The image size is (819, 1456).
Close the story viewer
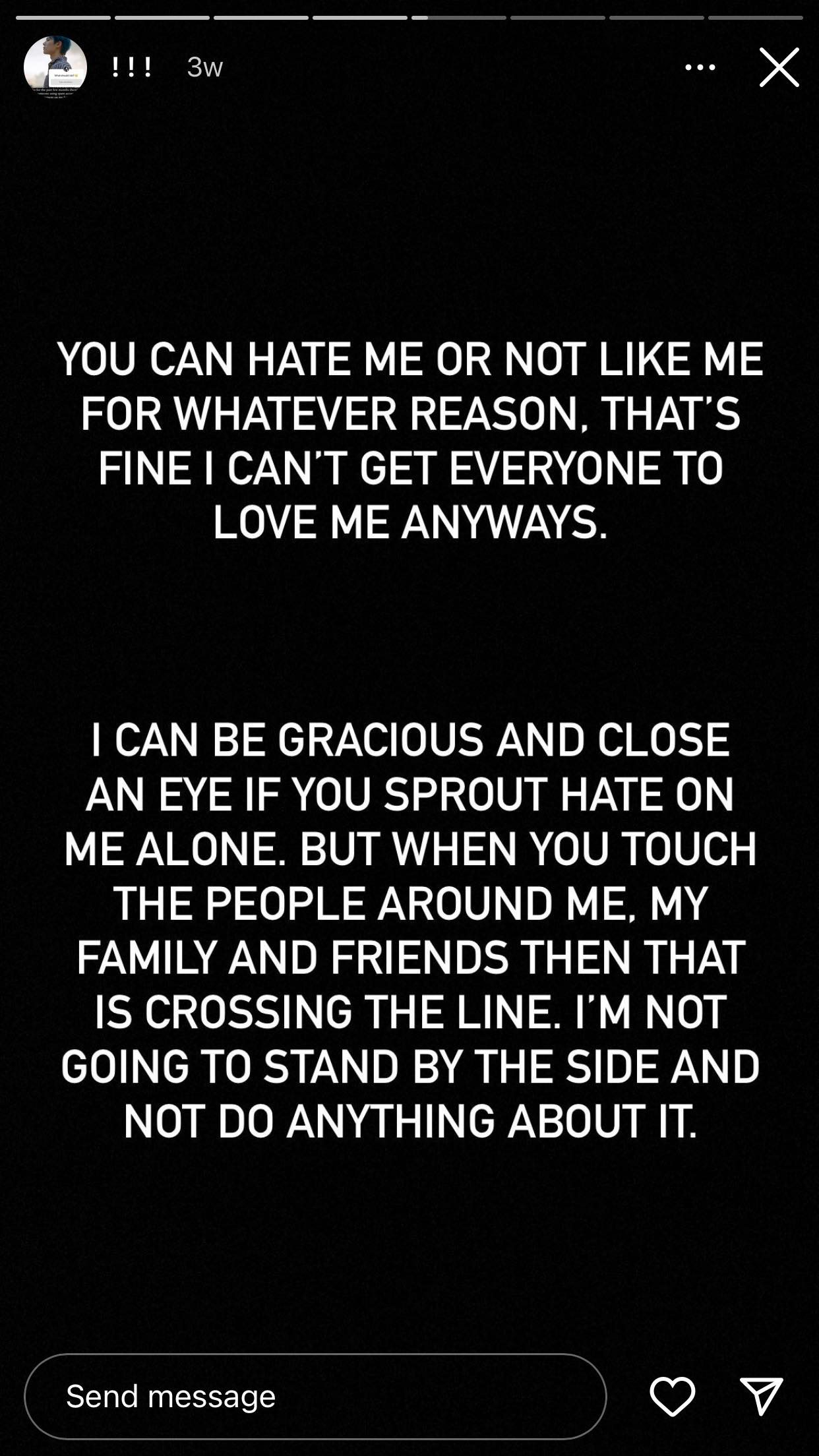[x=779, y=67]
